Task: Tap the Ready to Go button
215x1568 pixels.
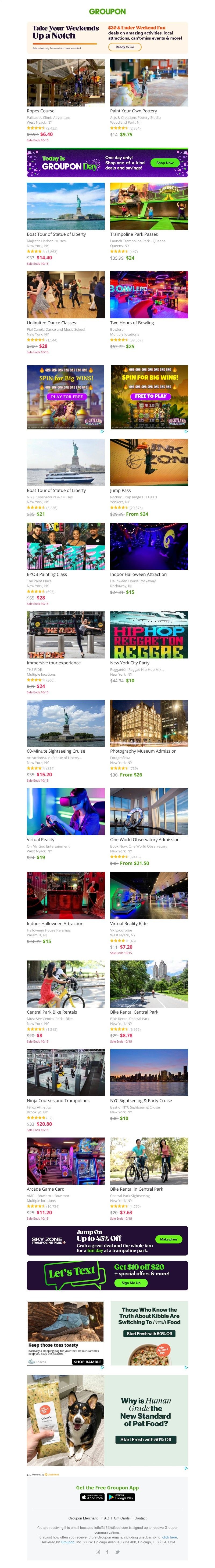Action: [125, 47]
